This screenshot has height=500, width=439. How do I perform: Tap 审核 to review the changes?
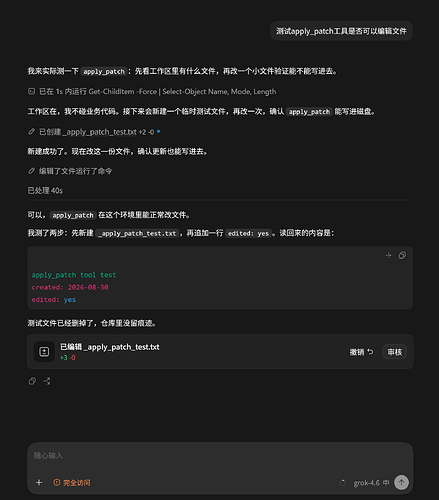pos(395,352)
